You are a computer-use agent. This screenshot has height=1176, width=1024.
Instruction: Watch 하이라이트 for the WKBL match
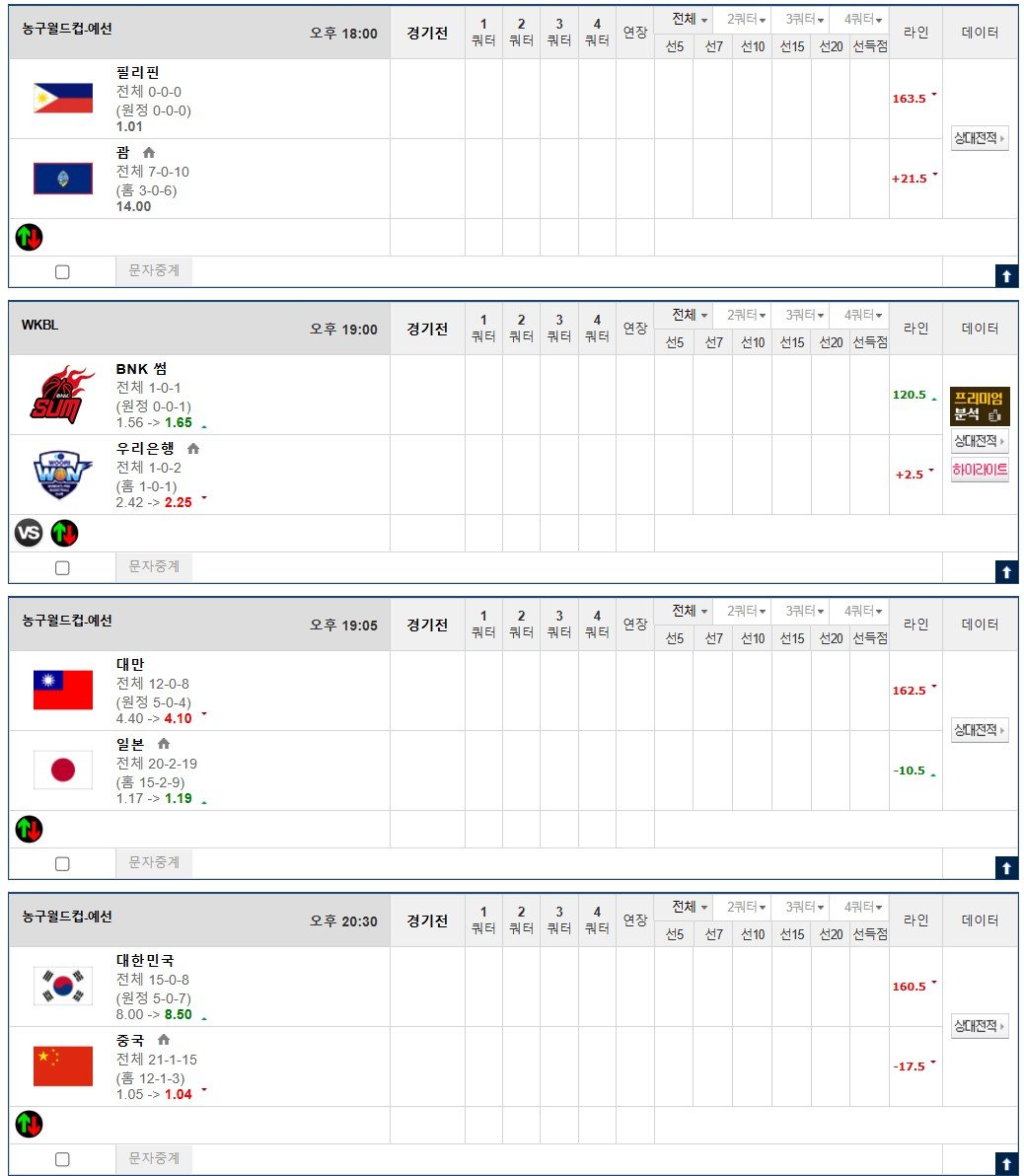point(979,471)
